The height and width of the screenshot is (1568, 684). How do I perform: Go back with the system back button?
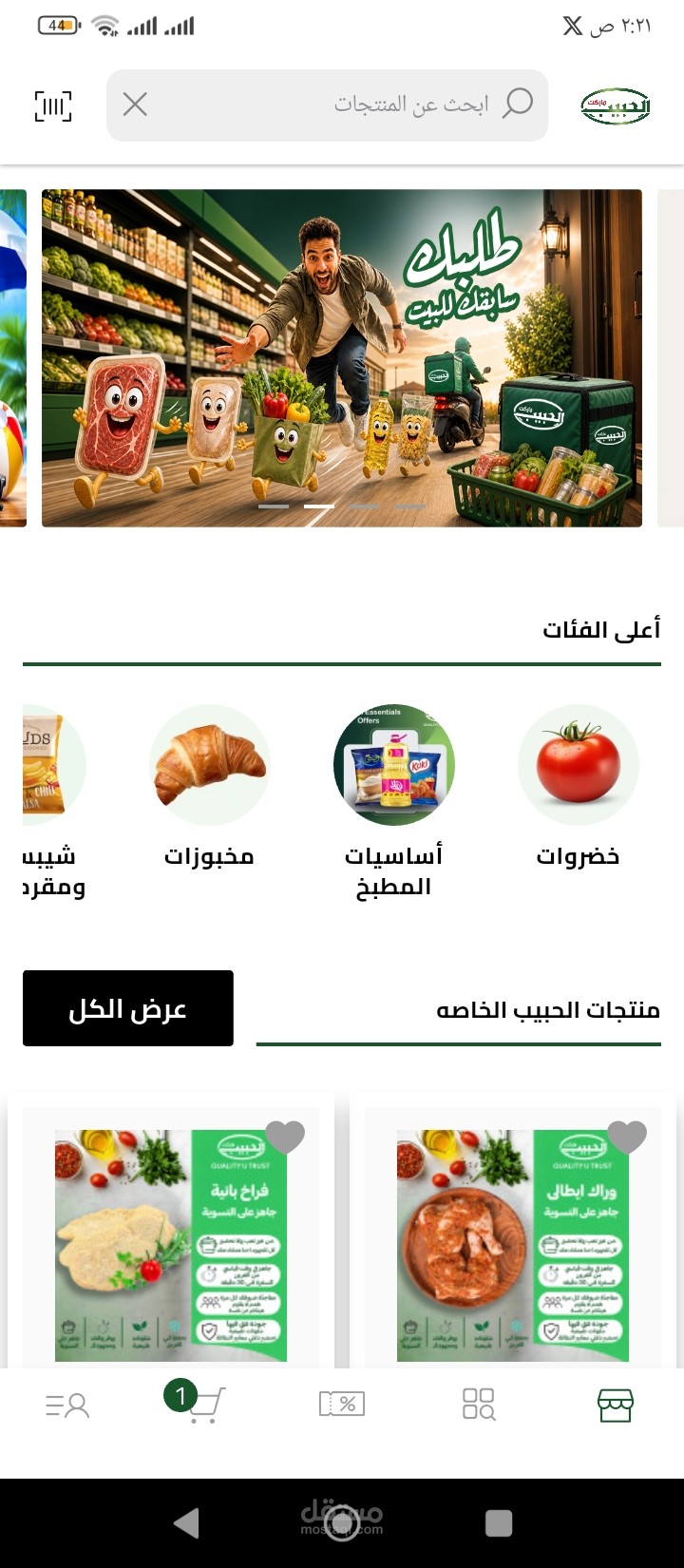pos(186,1522)
